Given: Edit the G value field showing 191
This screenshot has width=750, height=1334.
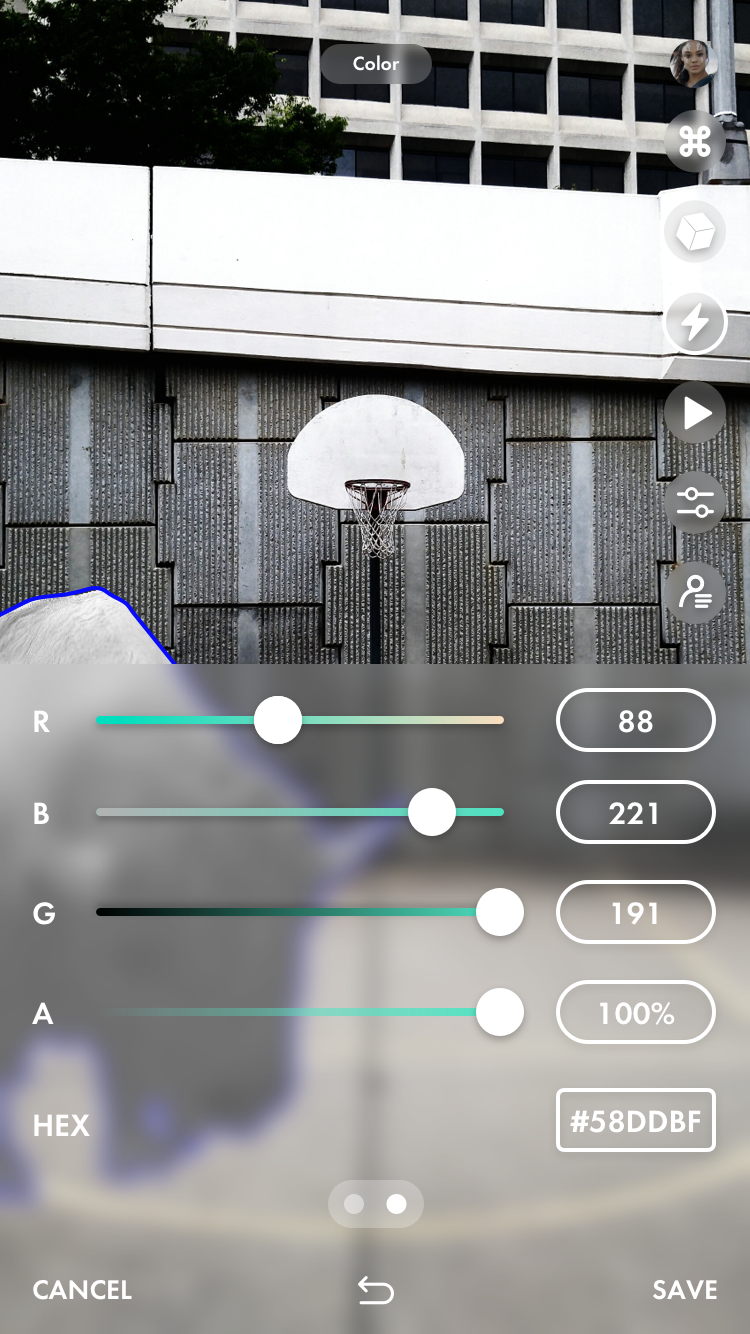Looking at the screenshot, I should (x=636, y=912).
